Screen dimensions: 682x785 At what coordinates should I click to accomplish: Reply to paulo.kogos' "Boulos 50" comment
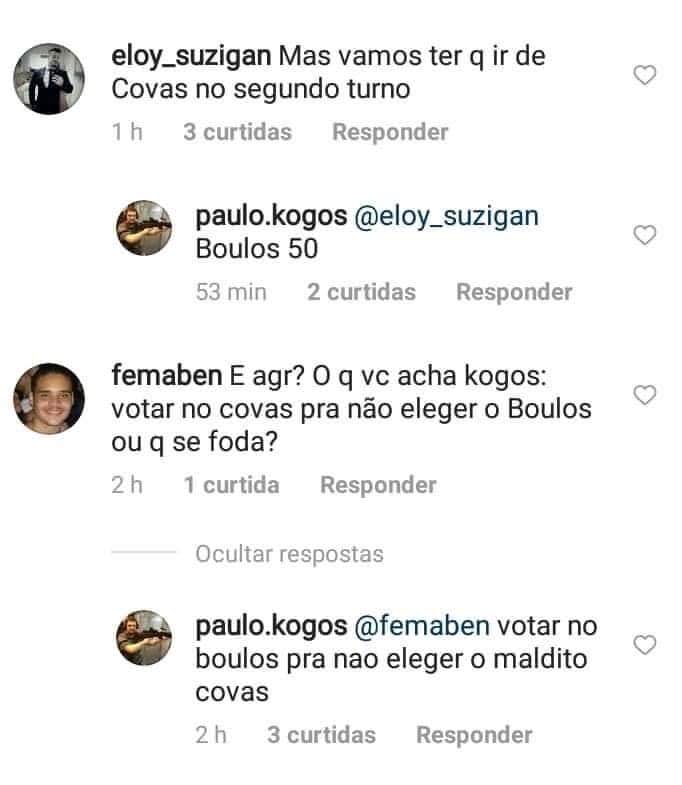[514, 292]
